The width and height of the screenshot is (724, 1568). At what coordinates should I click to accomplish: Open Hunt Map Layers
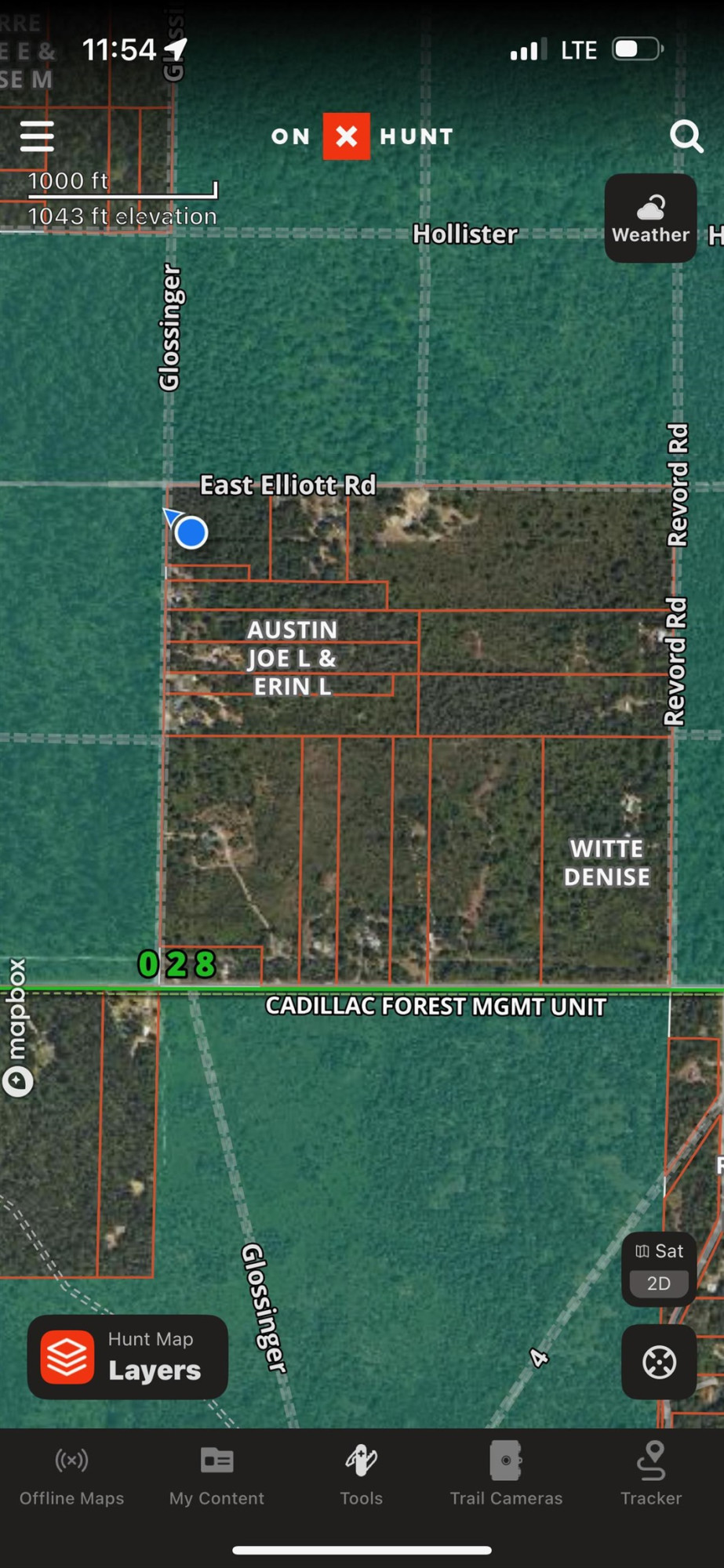click(128, 1357)
